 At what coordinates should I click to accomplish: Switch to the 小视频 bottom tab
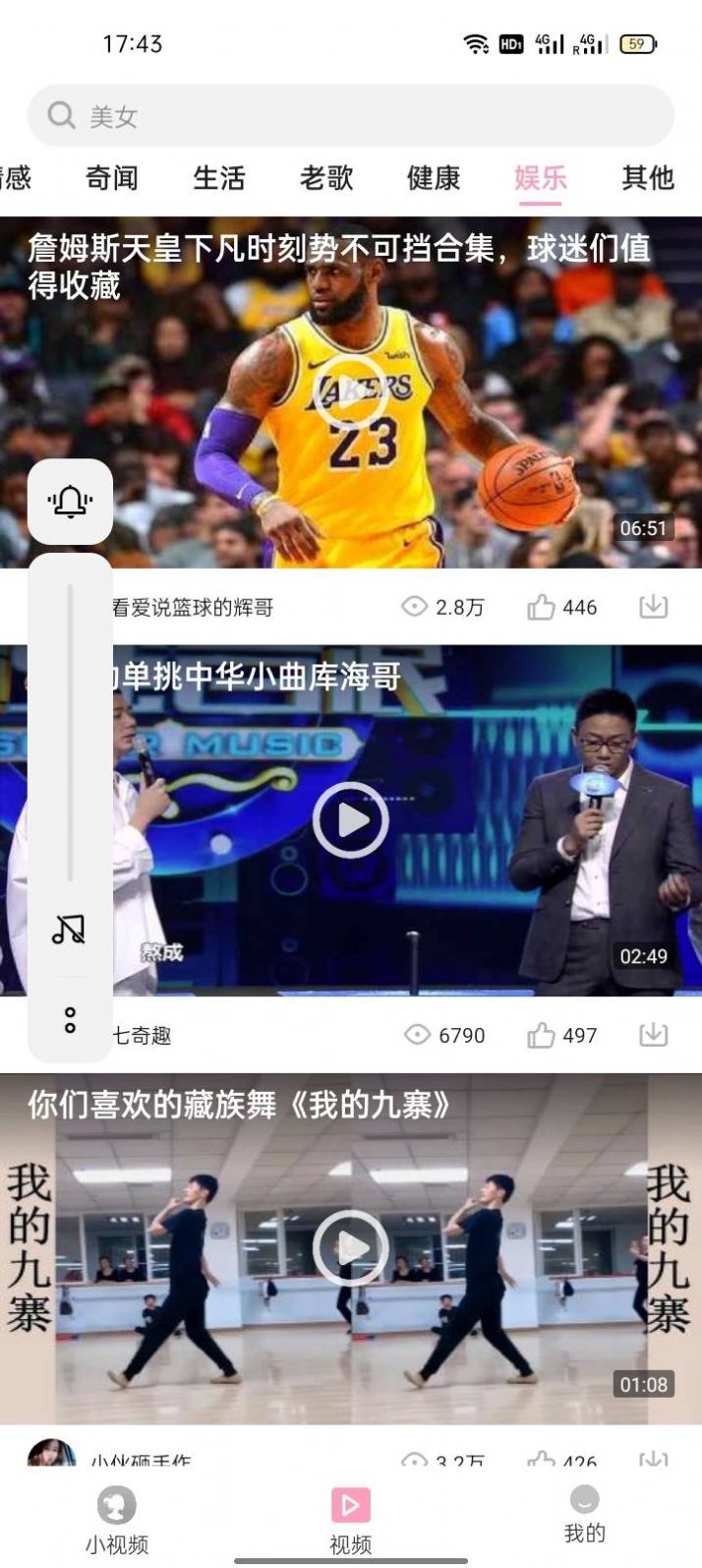click(x=116, y=1520)
